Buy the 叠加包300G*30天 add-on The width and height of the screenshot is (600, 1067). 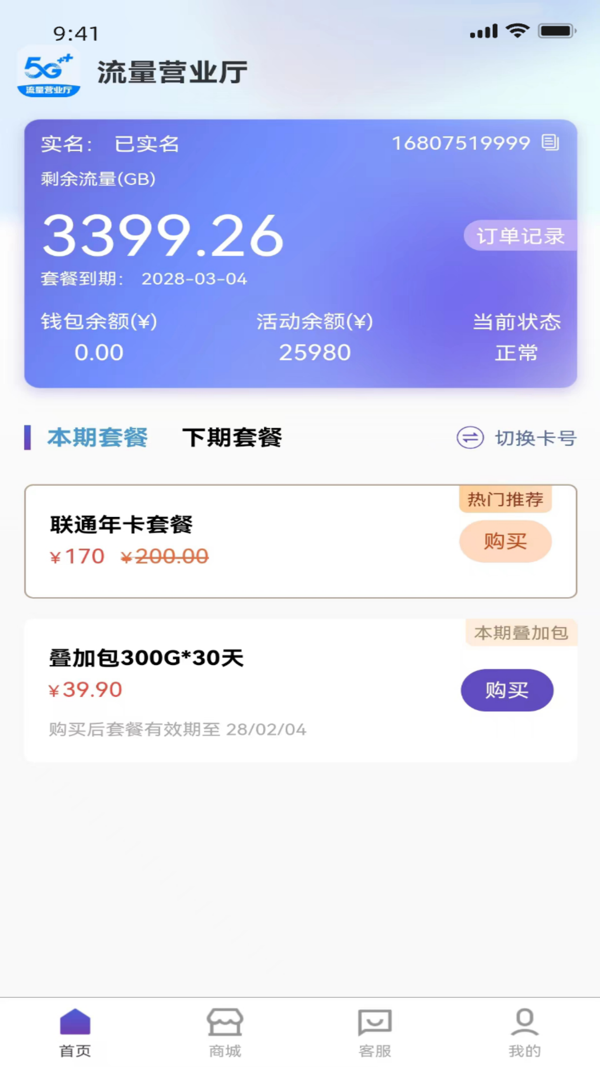coord(506,690)
